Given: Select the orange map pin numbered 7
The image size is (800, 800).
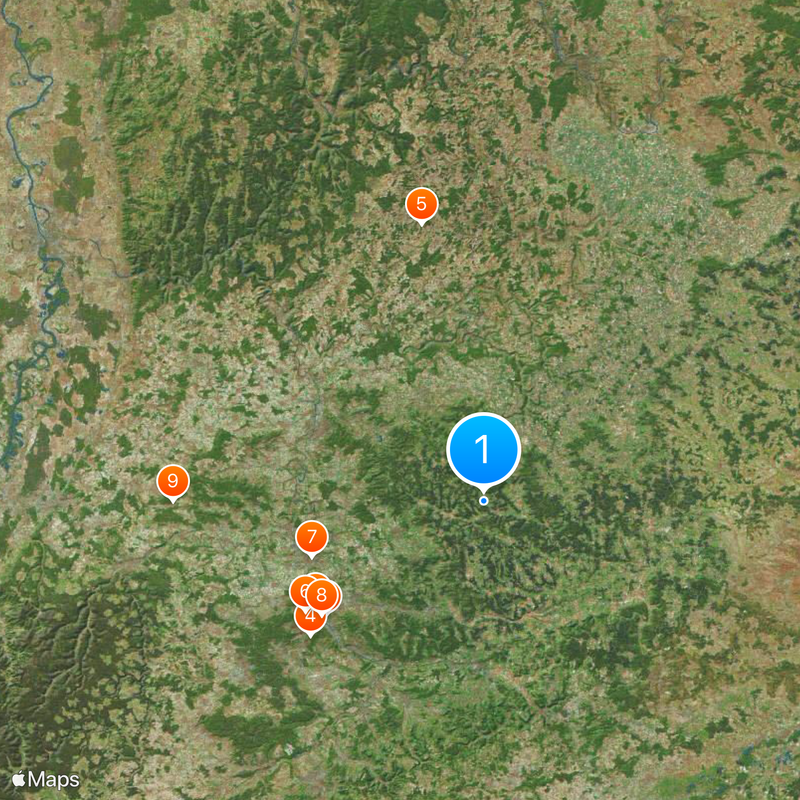Looking at the screenshot, I should (312, 537).
